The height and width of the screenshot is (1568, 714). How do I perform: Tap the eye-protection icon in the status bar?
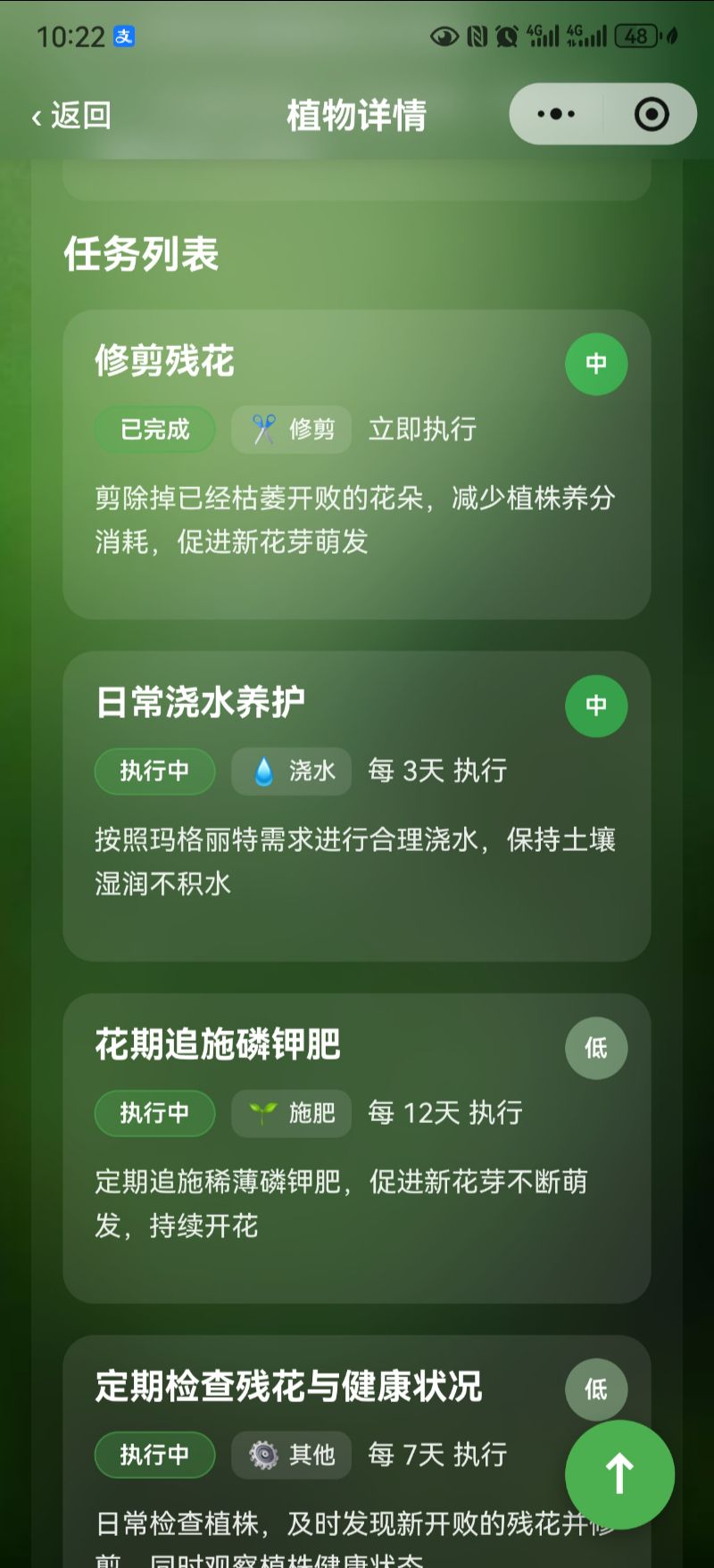[x=444, y=37]
